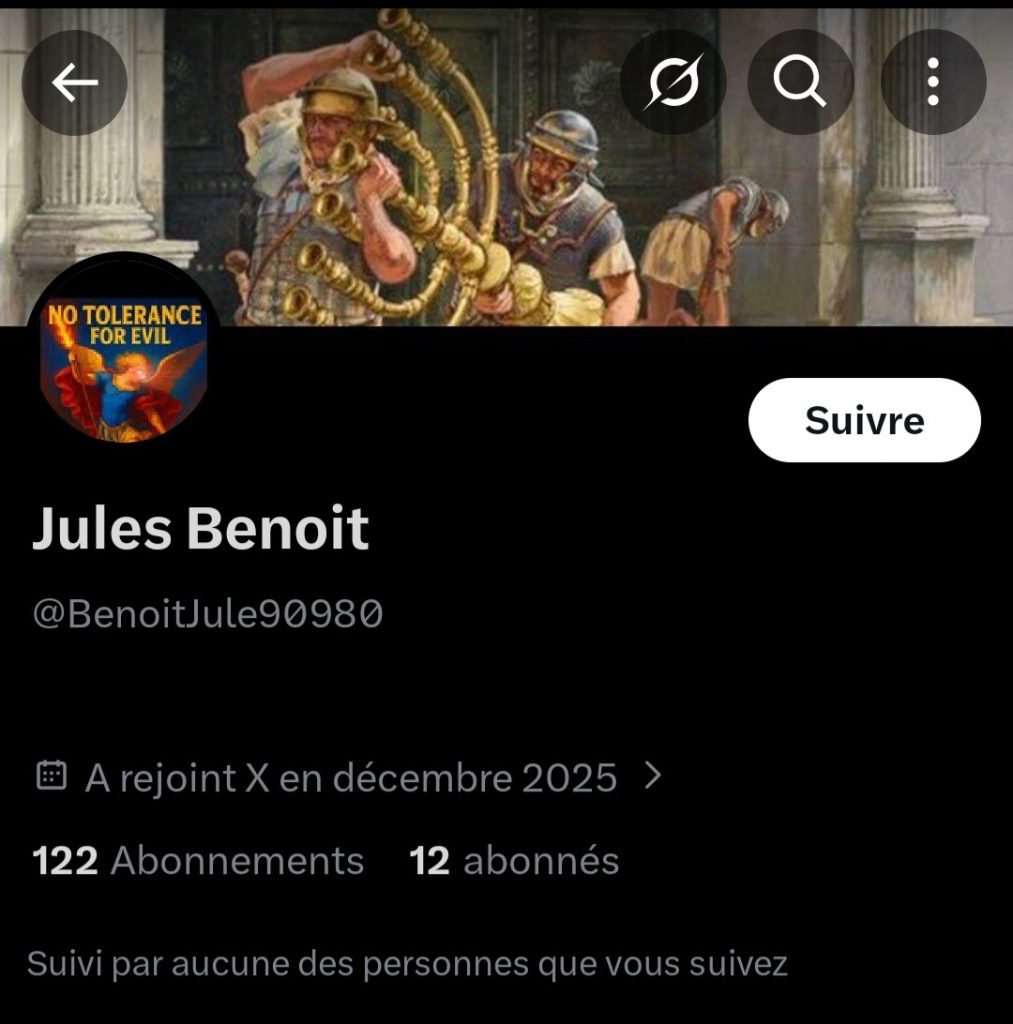Go back with the arrow icon
The height and width of the screenshot is (1024, 1013).
(75, 82)
